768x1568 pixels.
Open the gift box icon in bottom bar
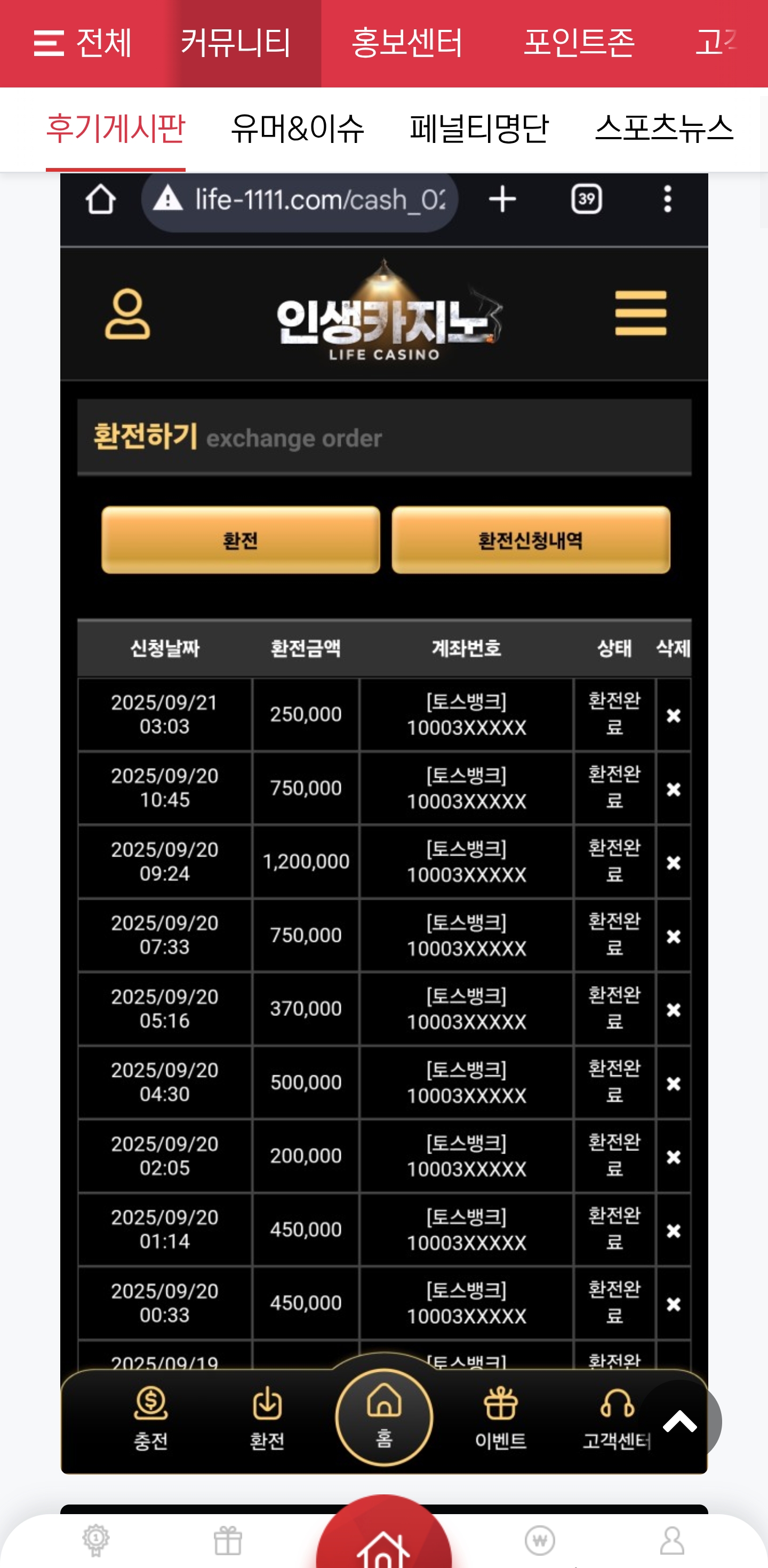tap(228, 1541)
